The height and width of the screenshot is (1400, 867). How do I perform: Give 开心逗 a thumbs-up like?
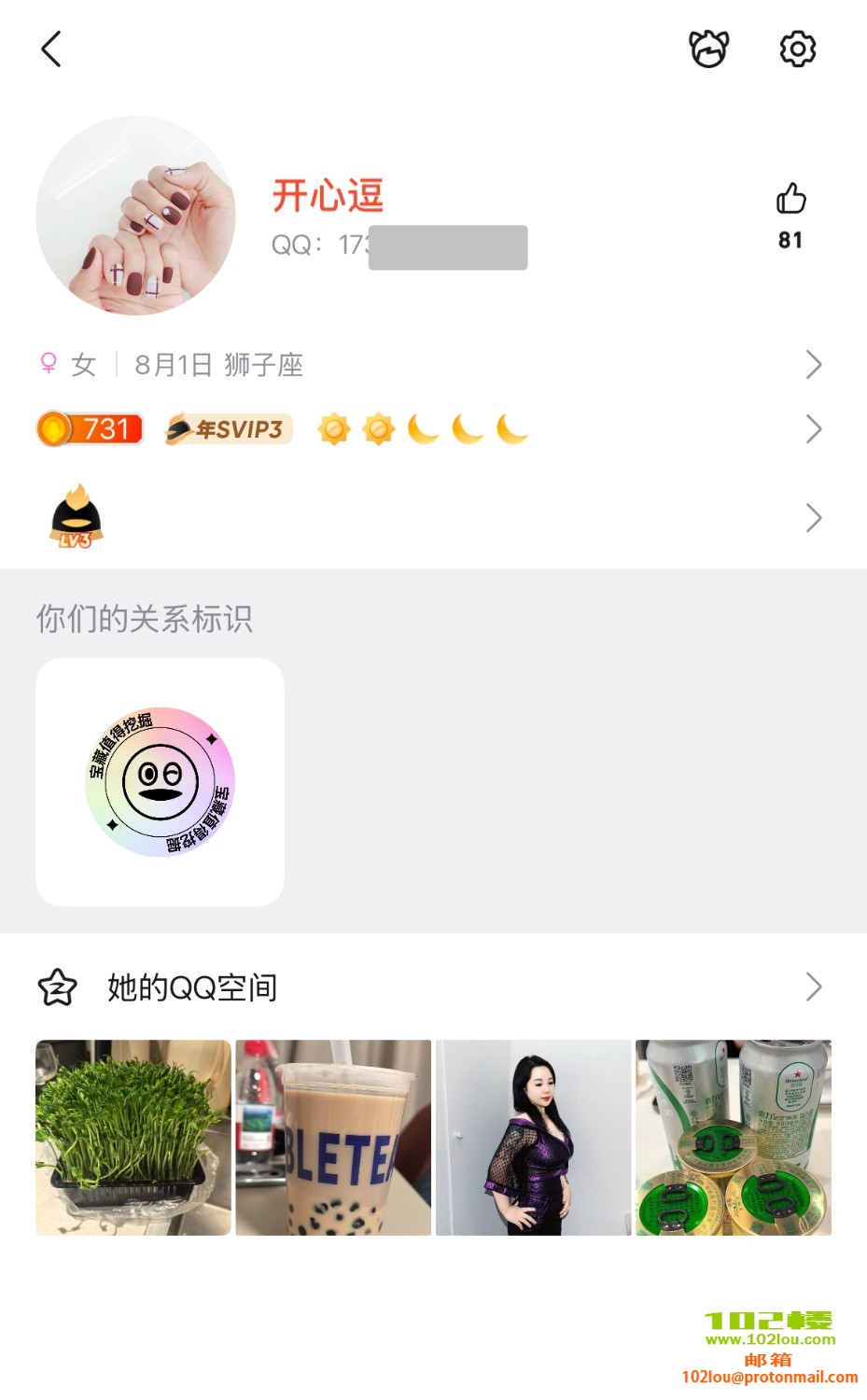(790, 200)
